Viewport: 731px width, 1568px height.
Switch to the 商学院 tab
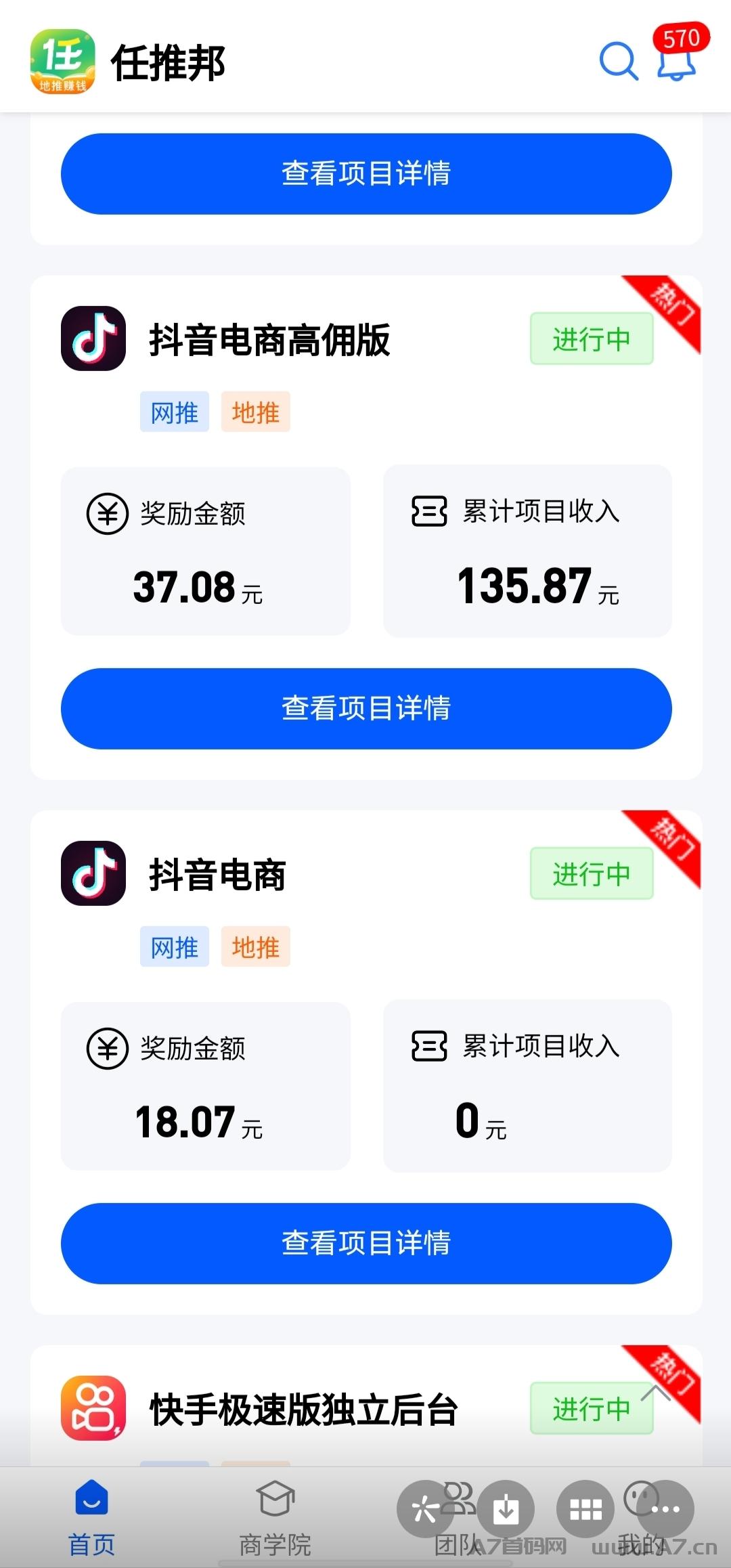coord(275,1517)
